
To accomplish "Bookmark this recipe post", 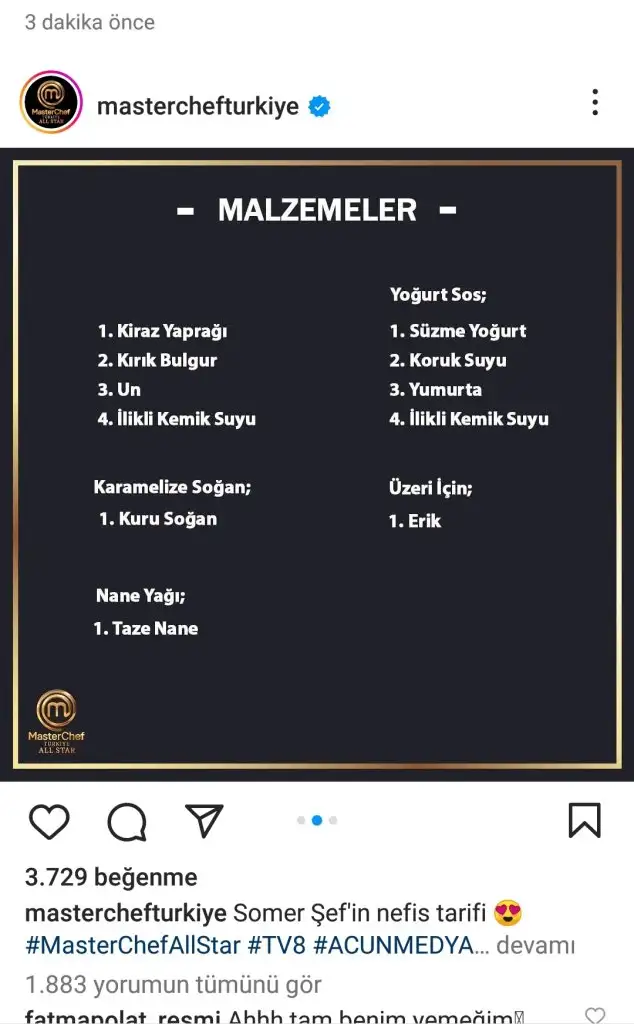I will coord(585,820).
